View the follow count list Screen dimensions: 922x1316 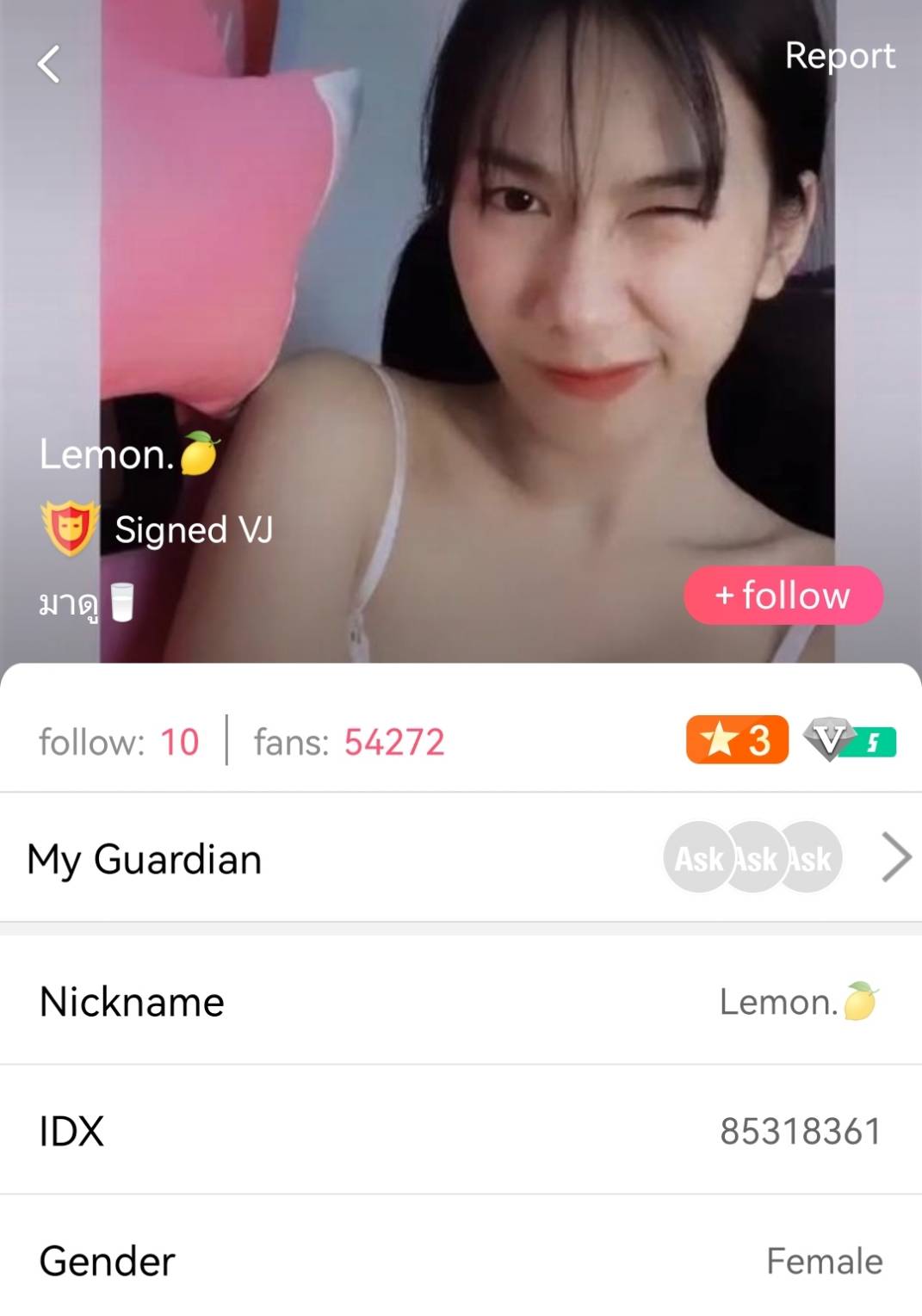tap(120, 742)
